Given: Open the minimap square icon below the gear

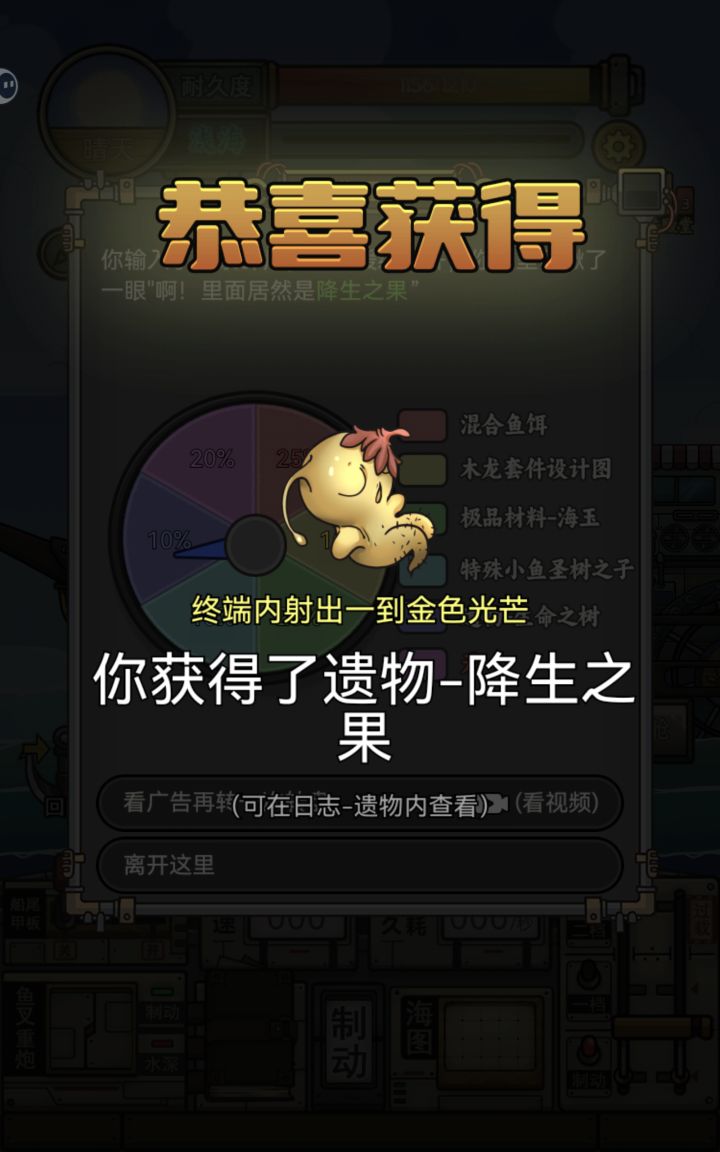Looking at the screenshot, I should [642, 192].
